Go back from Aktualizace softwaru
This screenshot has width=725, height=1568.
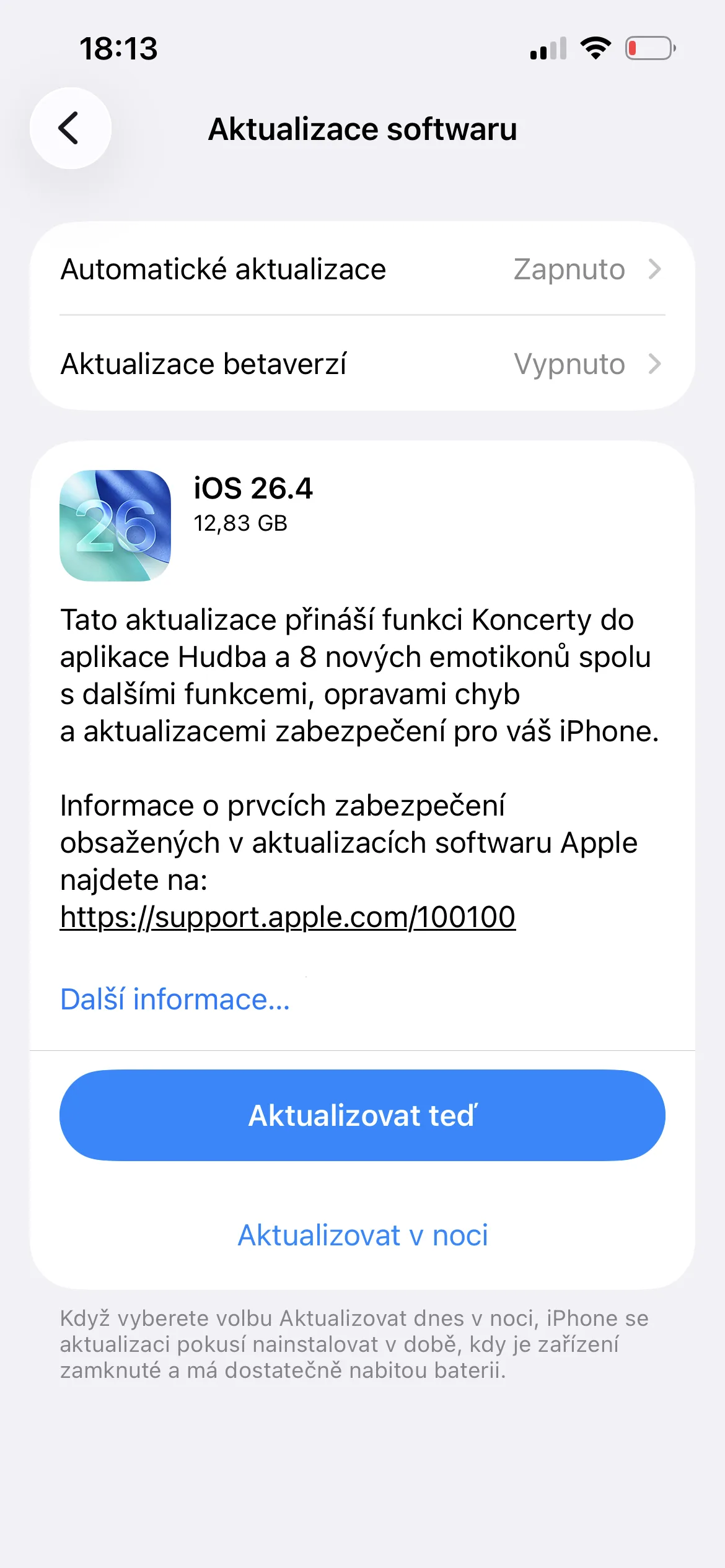70,128
